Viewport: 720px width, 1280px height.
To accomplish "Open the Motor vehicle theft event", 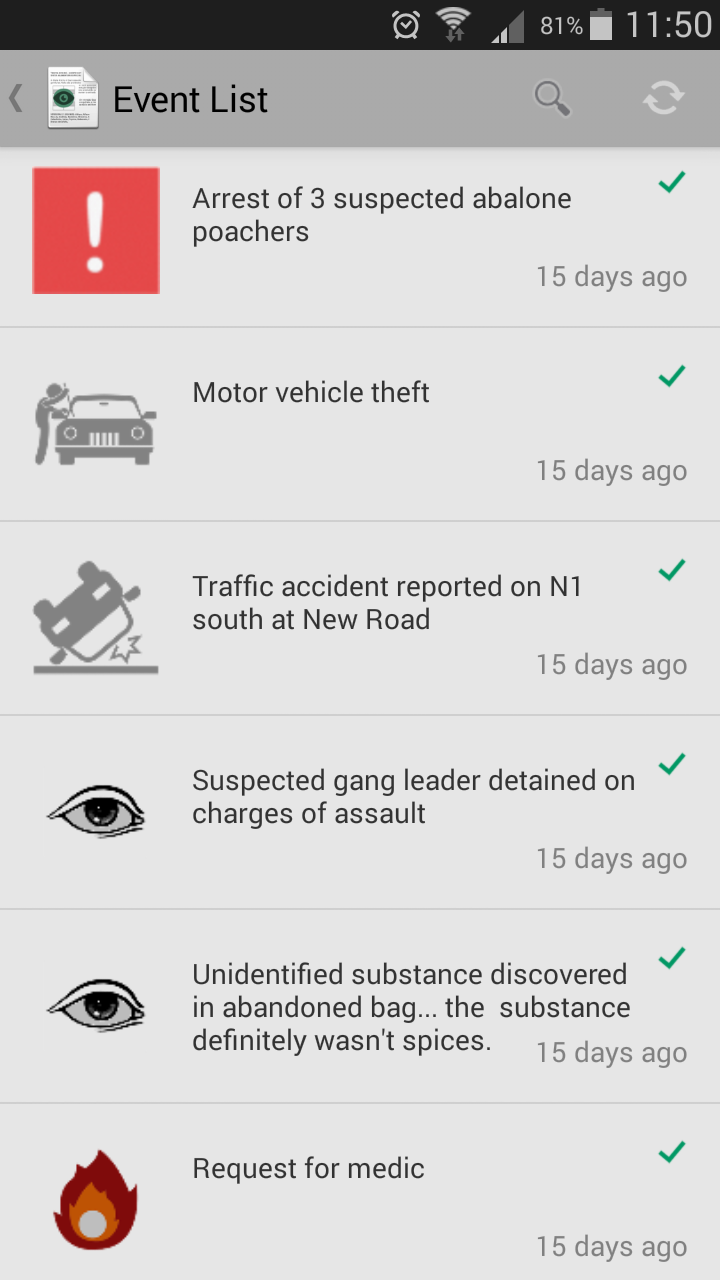I will point(360,424).
